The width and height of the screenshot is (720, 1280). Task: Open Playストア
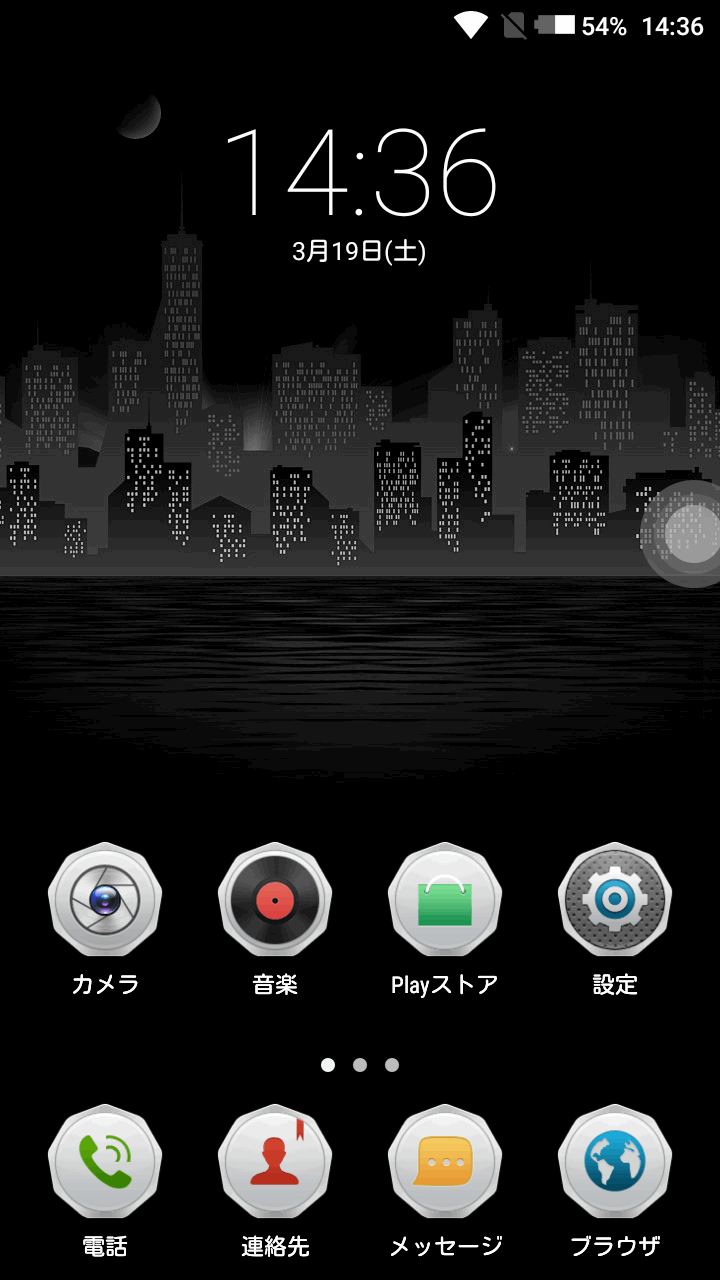coord(445,901)
